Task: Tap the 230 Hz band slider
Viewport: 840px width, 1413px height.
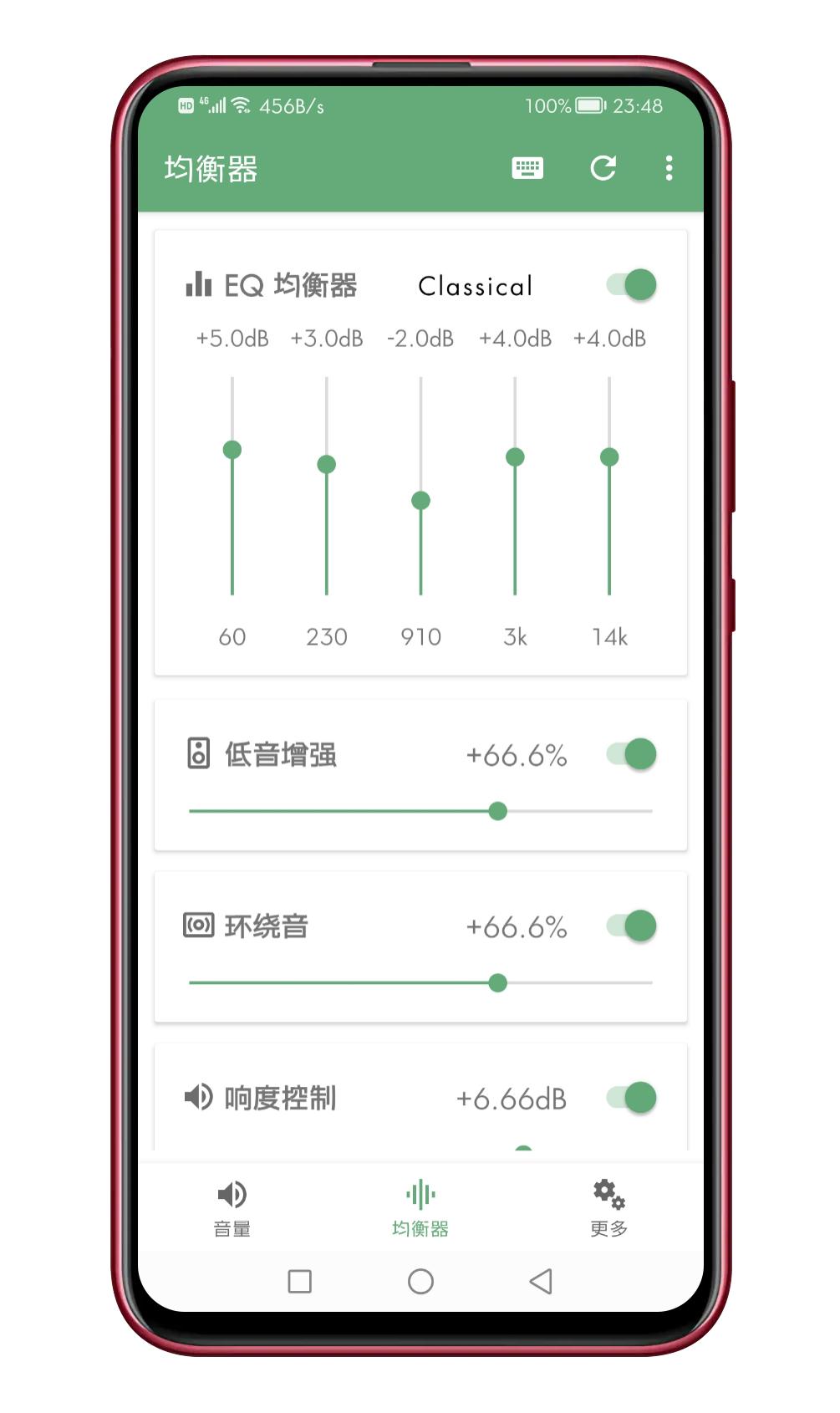Action: click(x=327, y=486)
